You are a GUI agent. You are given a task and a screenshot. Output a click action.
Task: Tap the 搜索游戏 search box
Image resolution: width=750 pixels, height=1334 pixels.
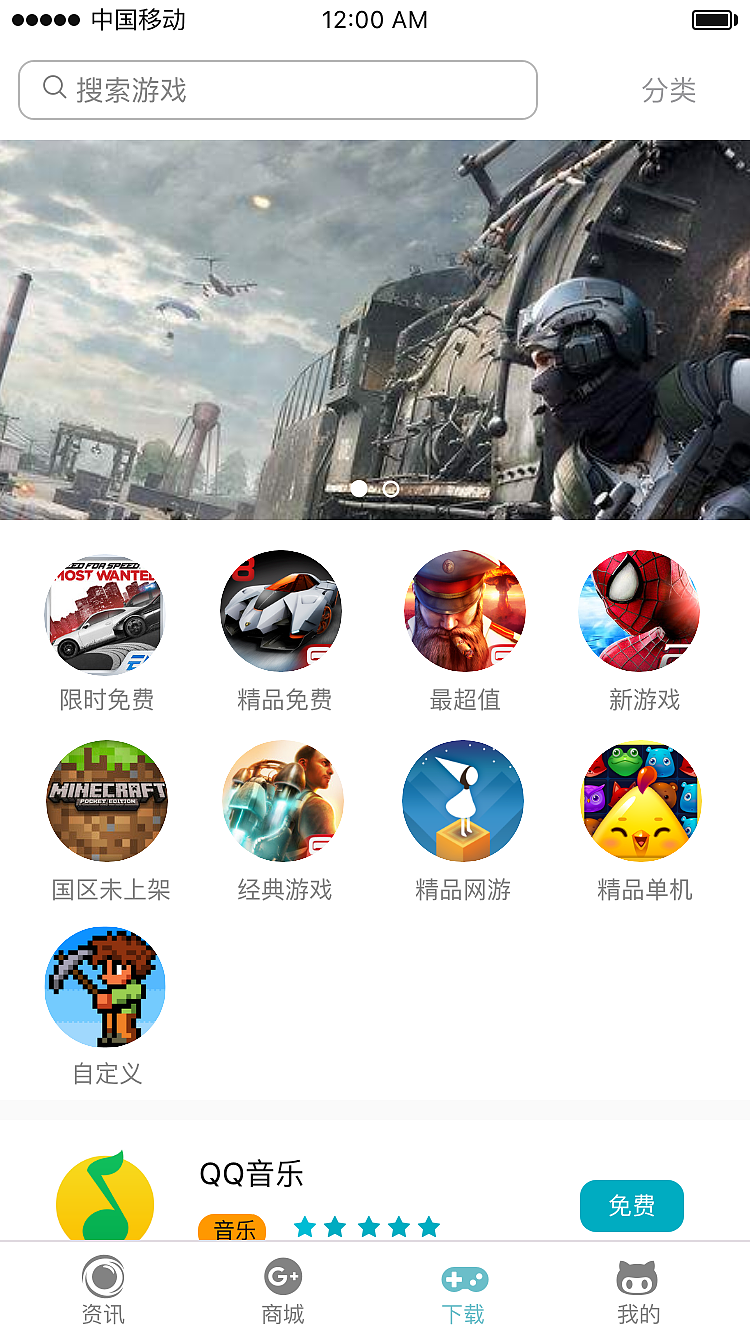(277, 90)
